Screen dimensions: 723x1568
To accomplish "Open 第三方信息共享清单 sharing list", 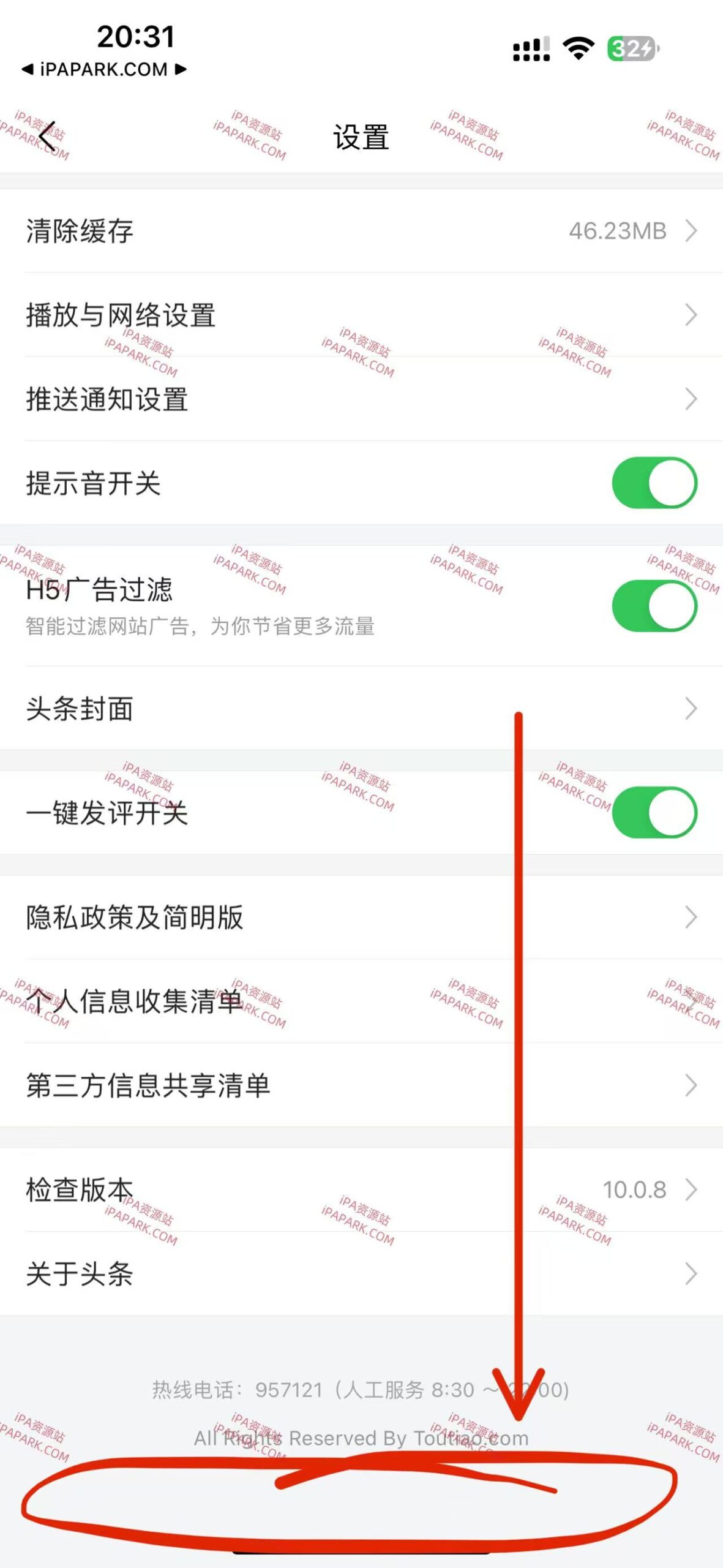I will click(361, 1084).
